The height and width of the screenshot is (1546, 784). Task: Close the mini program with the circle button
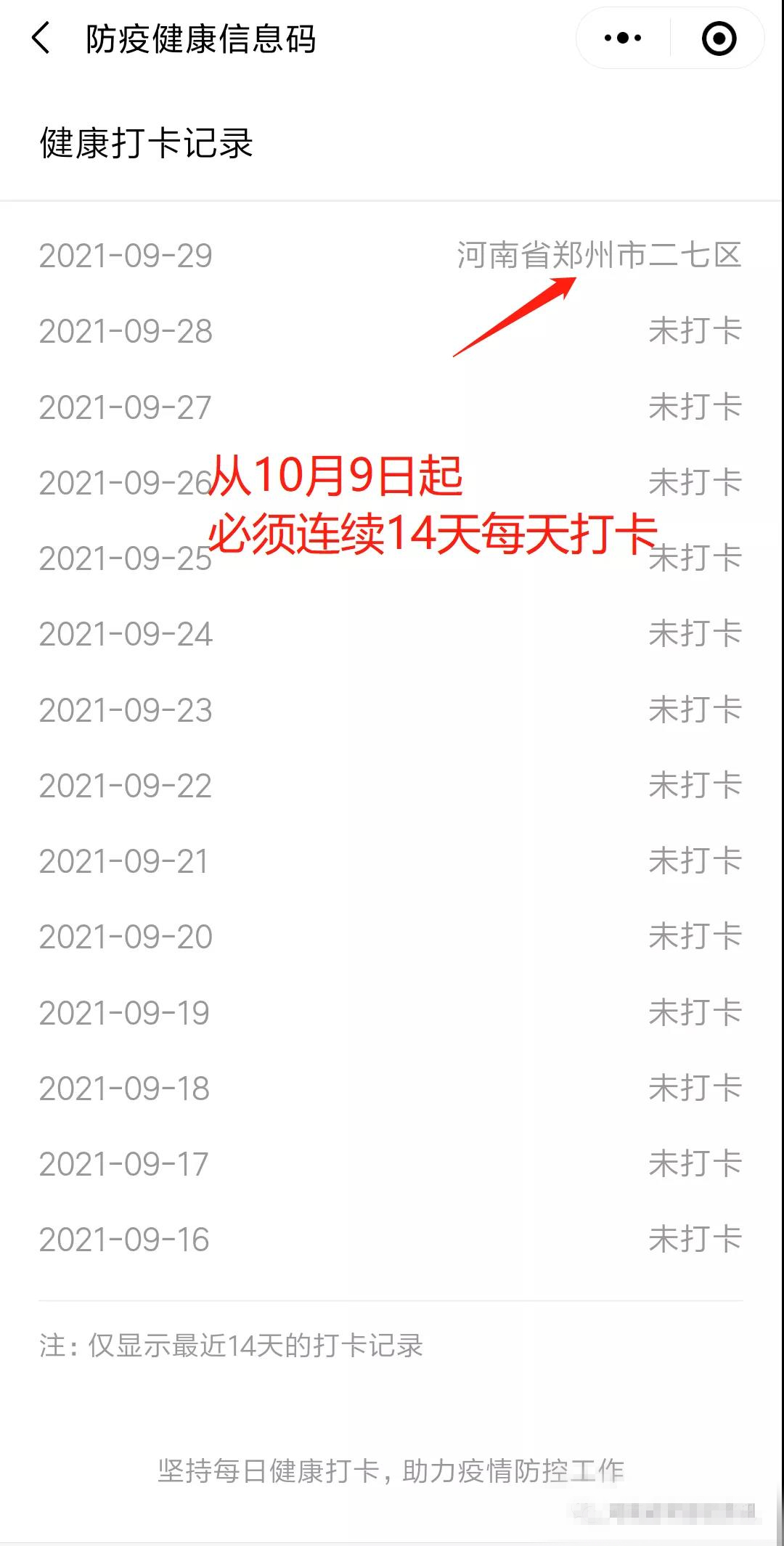pos(719,38)
